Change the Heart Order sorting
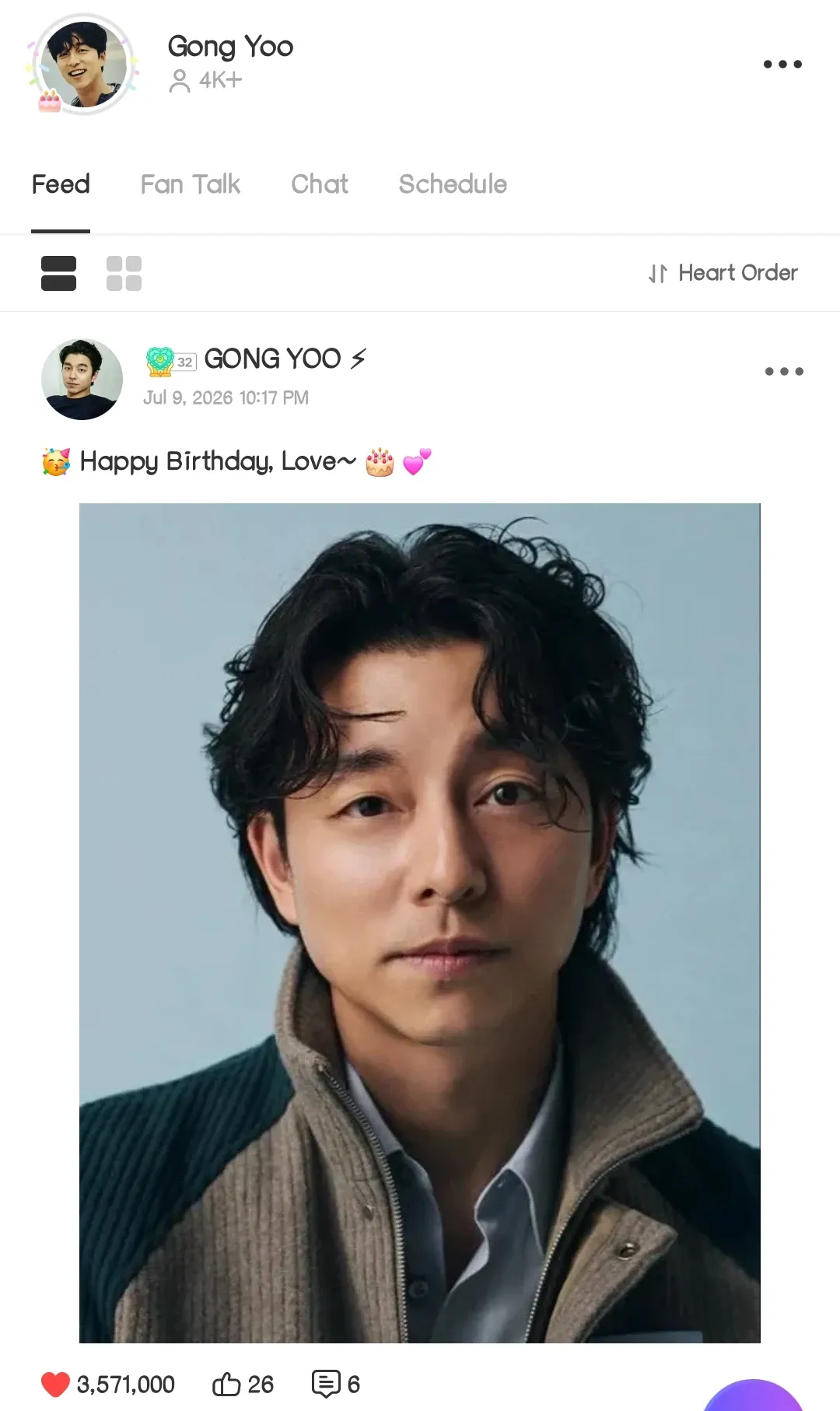 click(723, 273)
